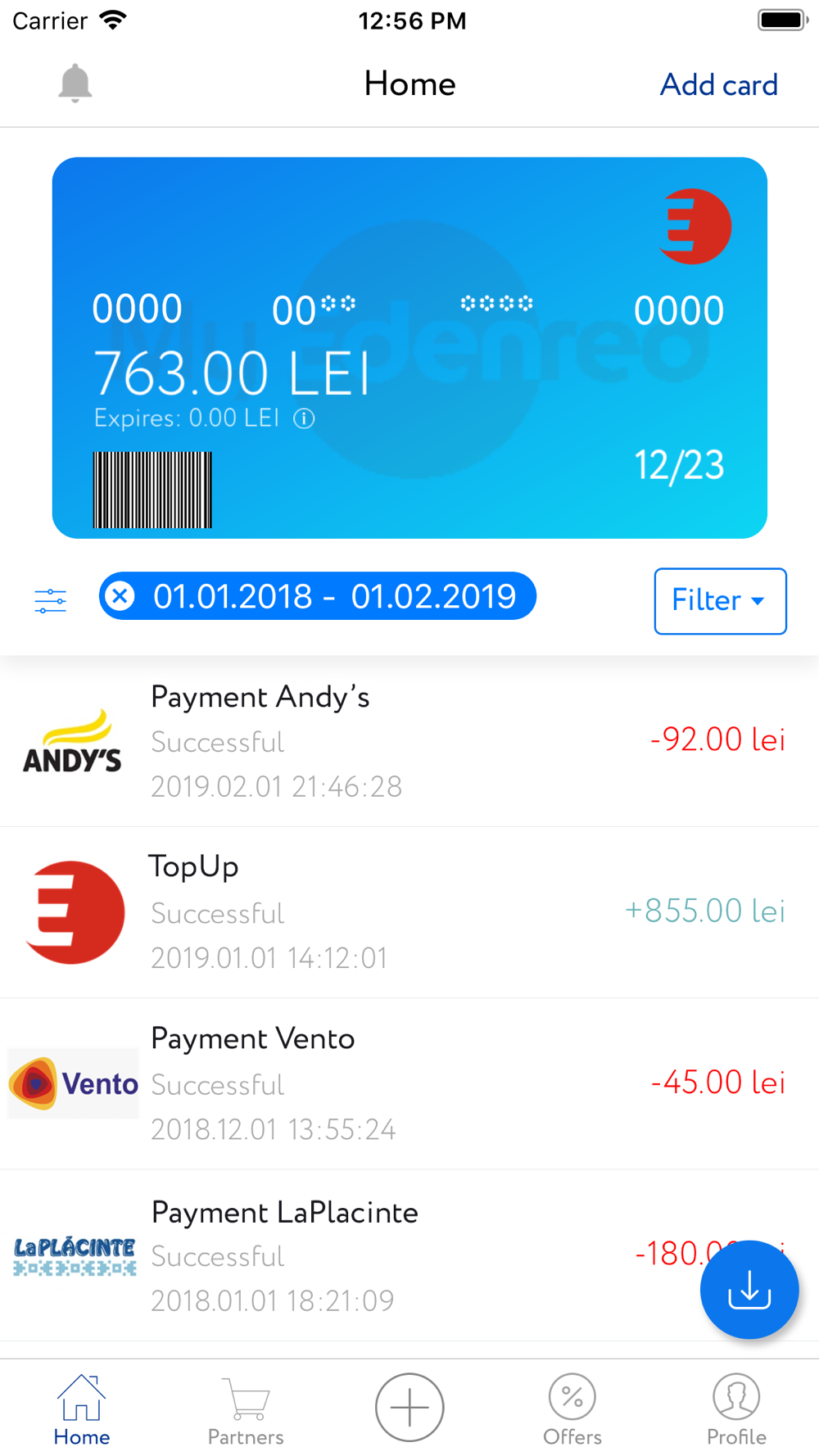Show info about expiring balance
This screenshot has height=1456, width=819.
coord(304,418)
